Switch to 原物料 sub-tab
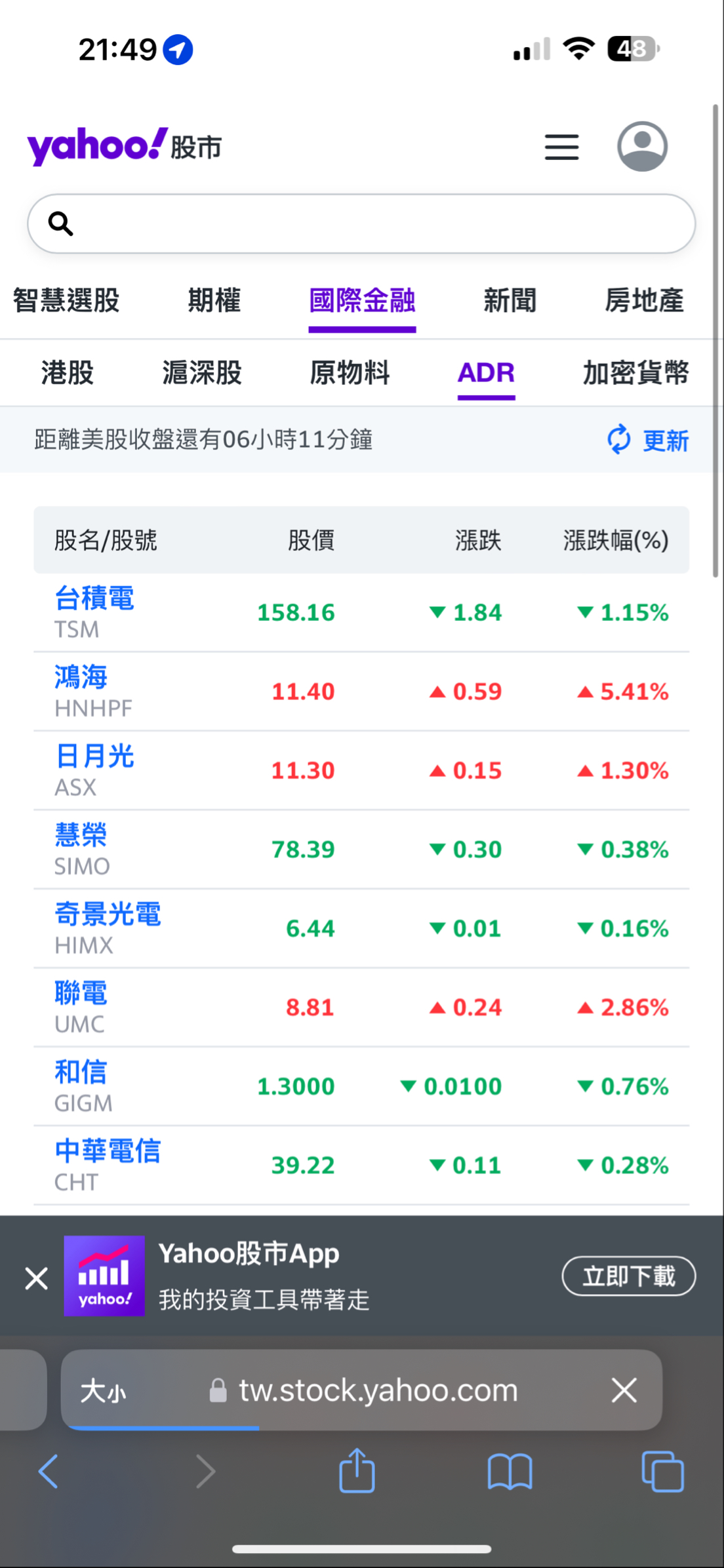The image size is (724, 1568). click(x=350, y=373)
